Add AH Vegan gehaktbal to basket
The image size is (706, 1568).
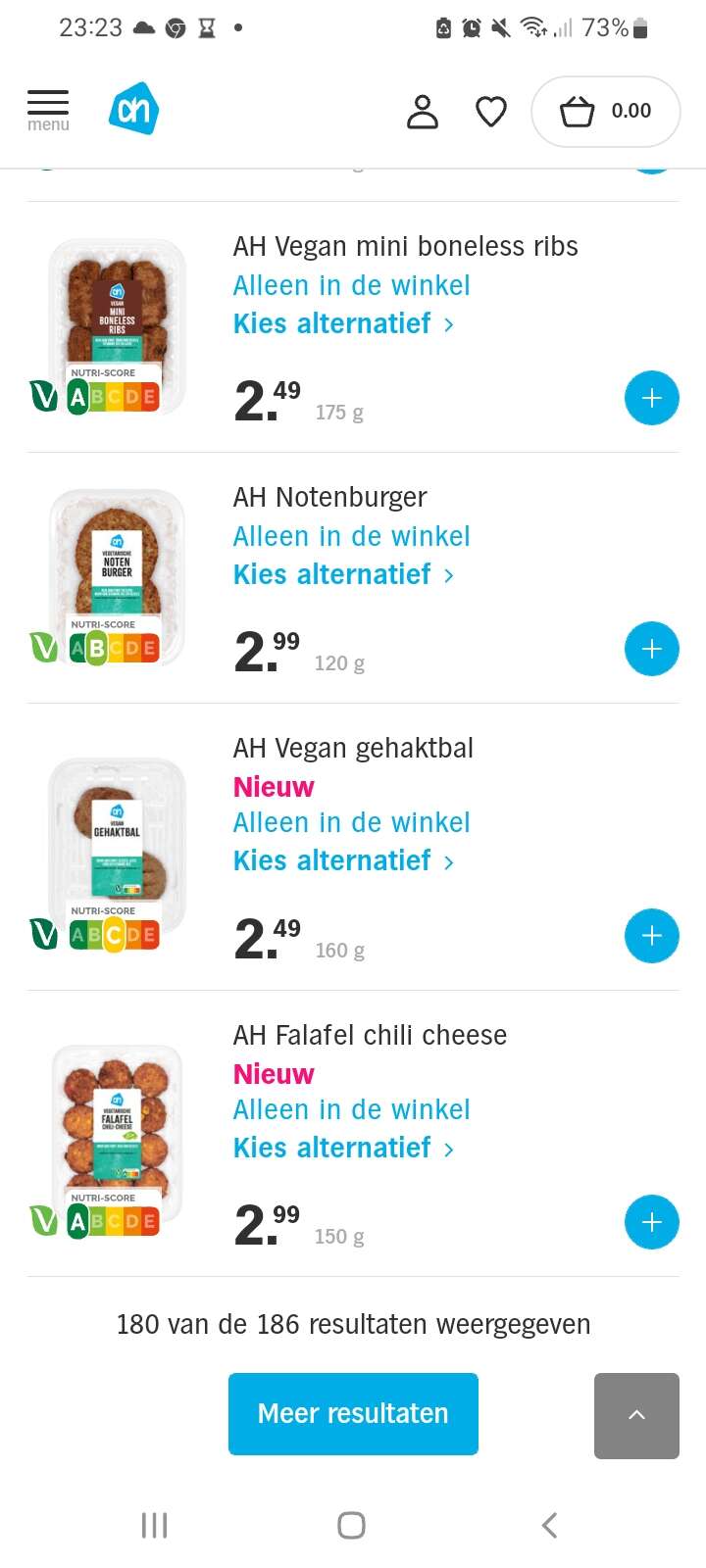[x=652, y=936]
